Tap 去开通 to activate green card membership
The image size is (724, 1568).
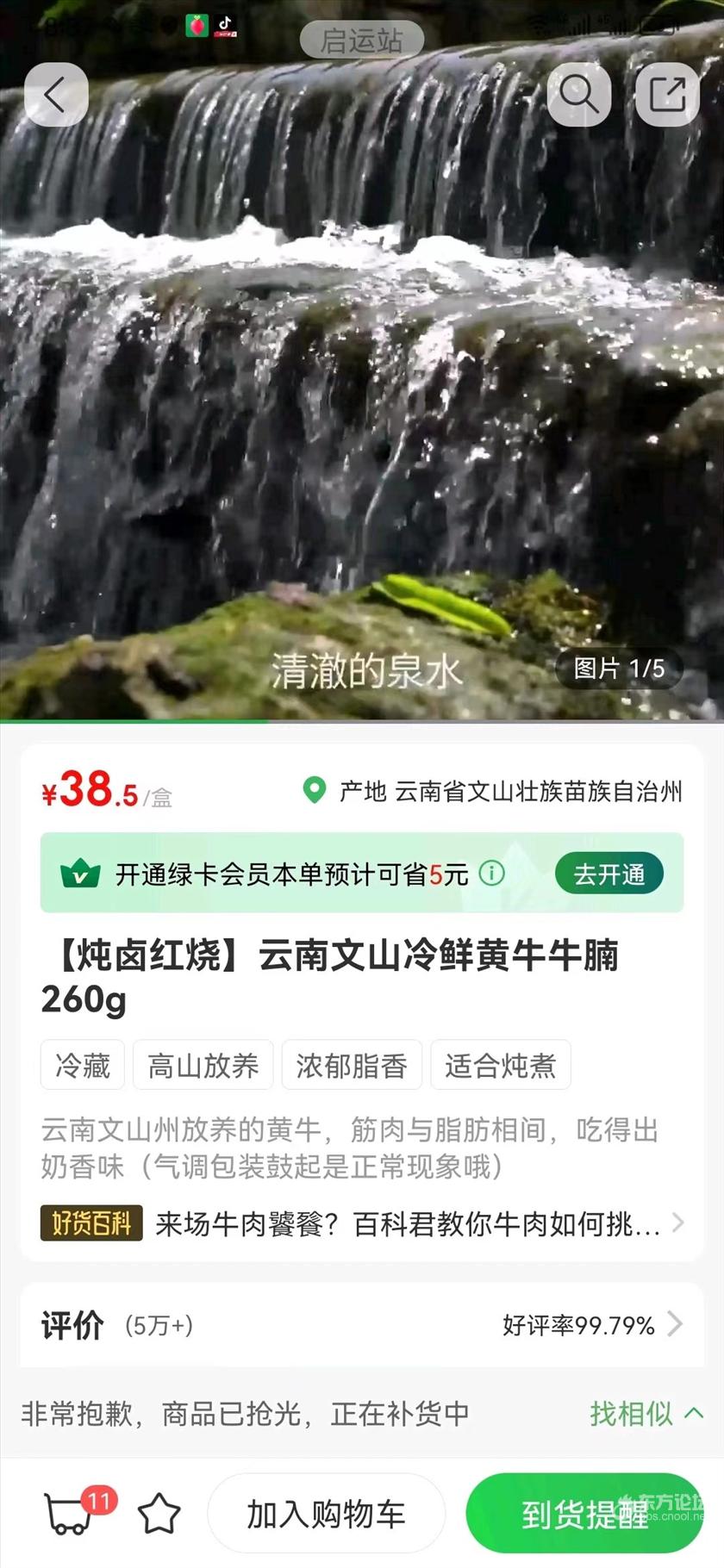tap(609, 874)
